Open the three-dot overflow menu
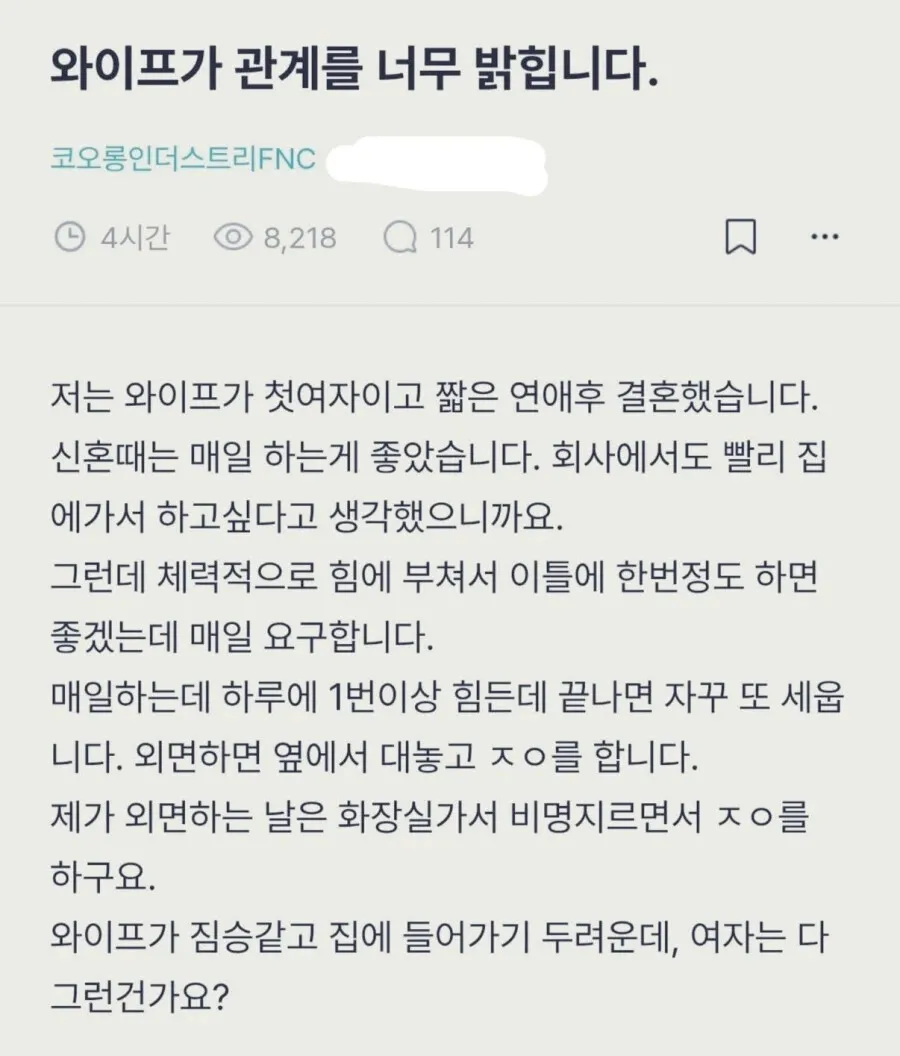The width and height of the screenshot is (900, 1056). (825, 236)
